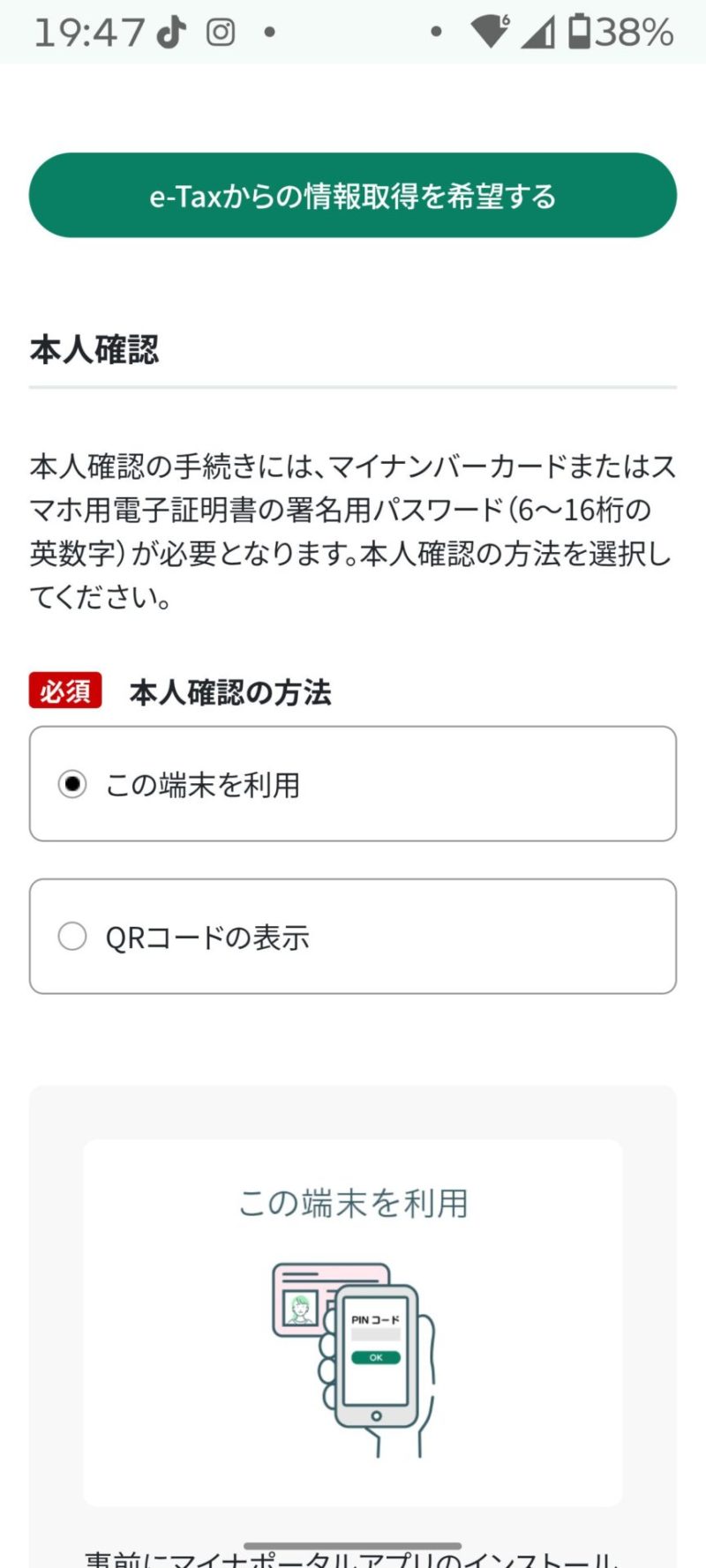
Task: Tap the e-Taxからの情報取得を希望する button
Action: tap(353, 195)
